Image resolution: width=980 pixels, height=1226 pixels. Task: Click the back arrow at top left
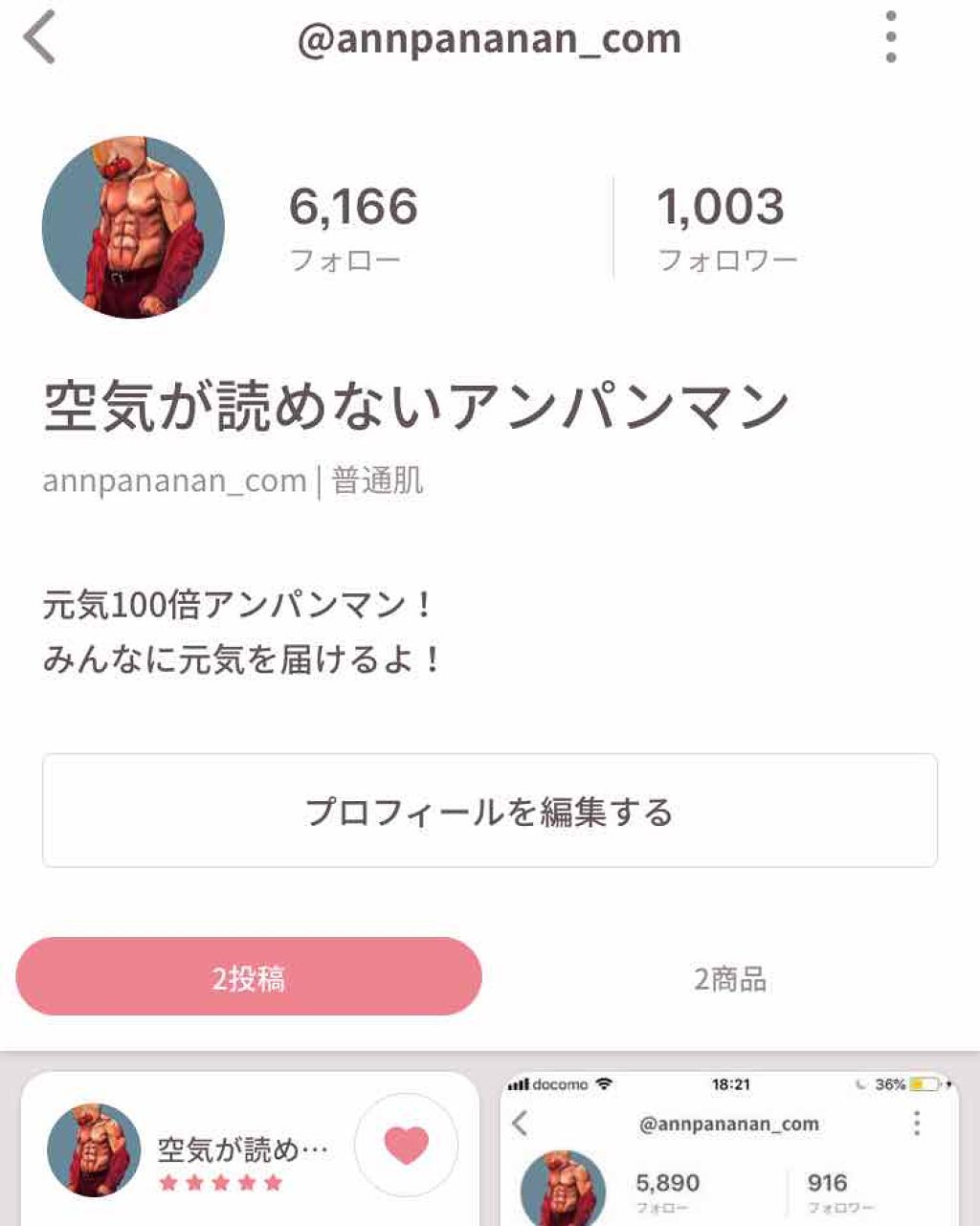click(x=35, y=38)
